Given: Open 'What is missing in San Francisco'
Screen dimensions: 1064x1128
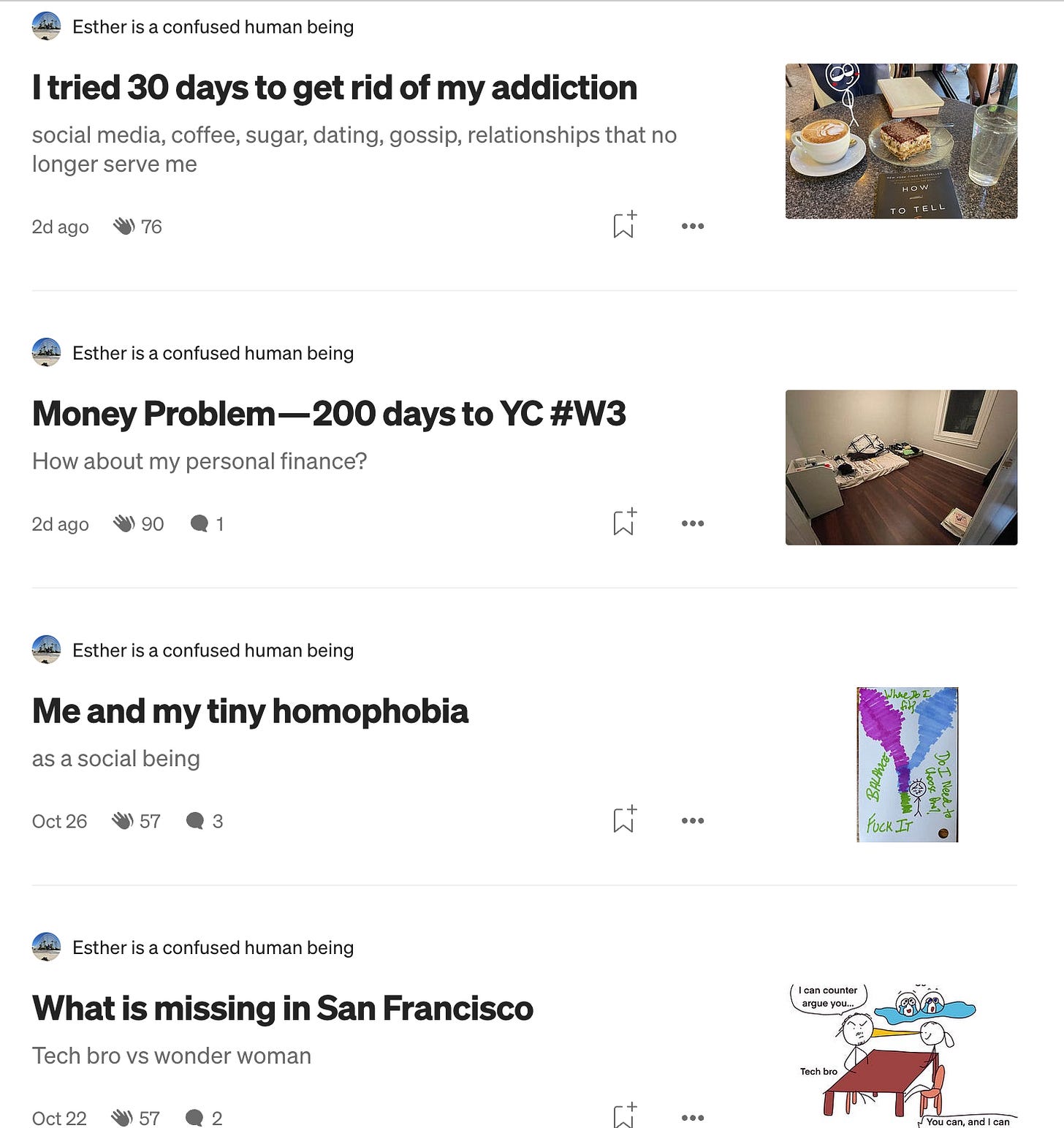Looking at the screenshot, I should pyautogui.click(x=282, y=1008).
